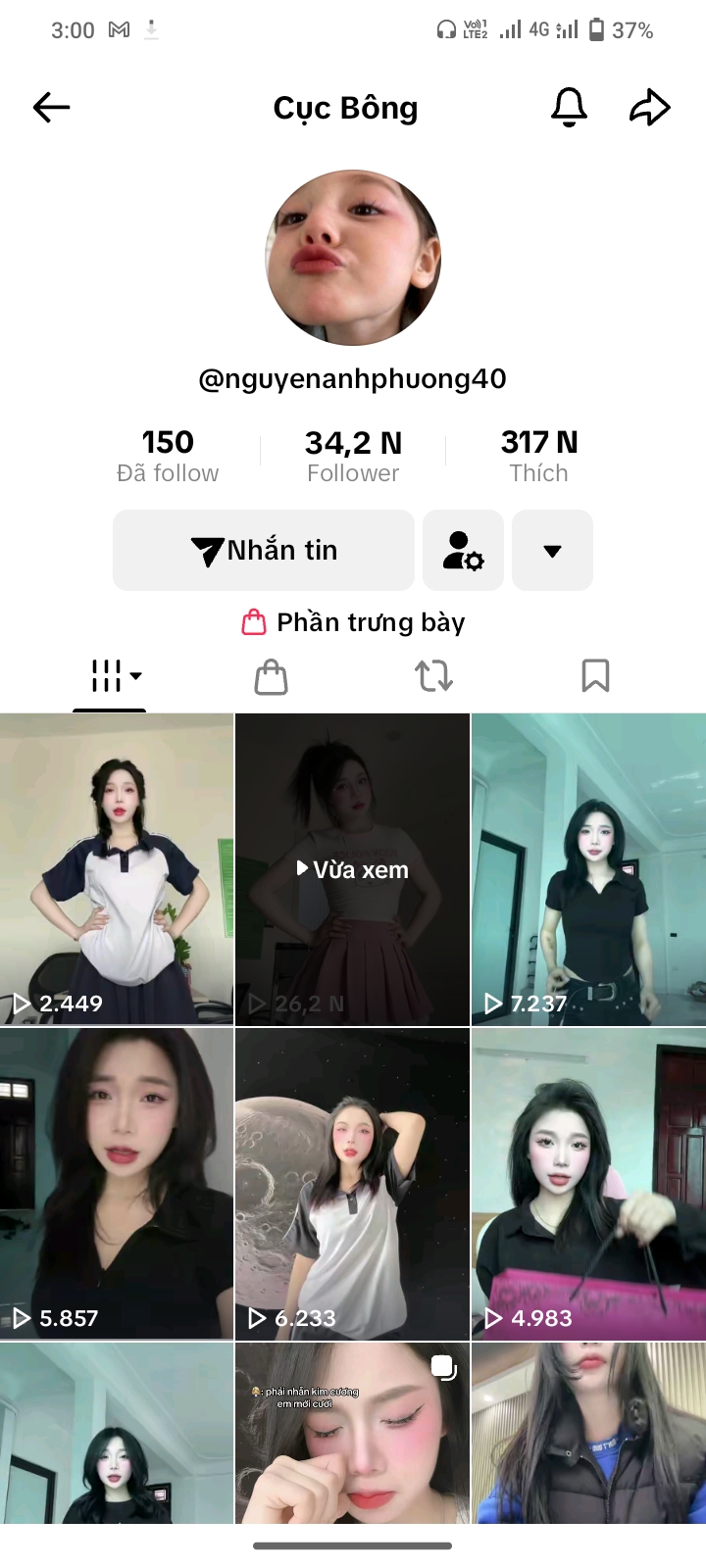Viewport: 706px width, 1568px height.
Task: Open the follow settings person icon
Action: coord(463,551)
